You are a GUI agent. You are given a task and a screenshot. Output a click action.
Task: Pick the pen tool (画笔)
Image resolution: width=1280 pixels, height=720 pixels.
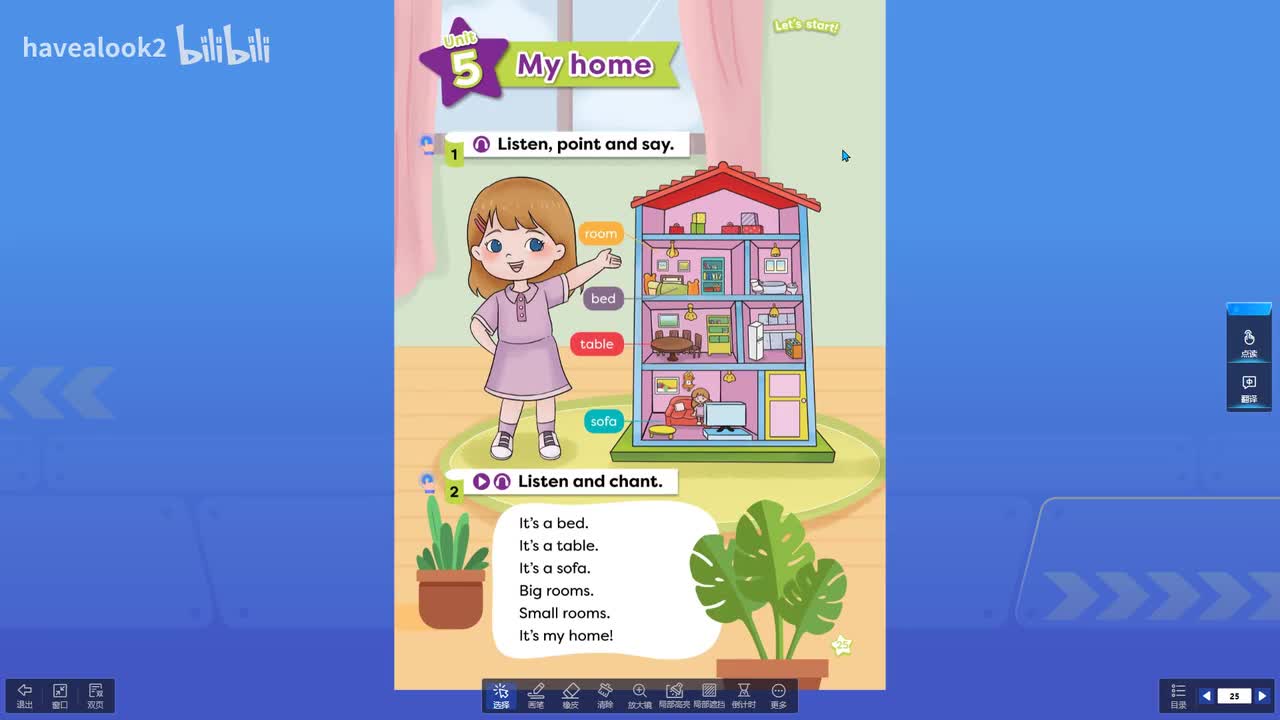coord(536,695)
